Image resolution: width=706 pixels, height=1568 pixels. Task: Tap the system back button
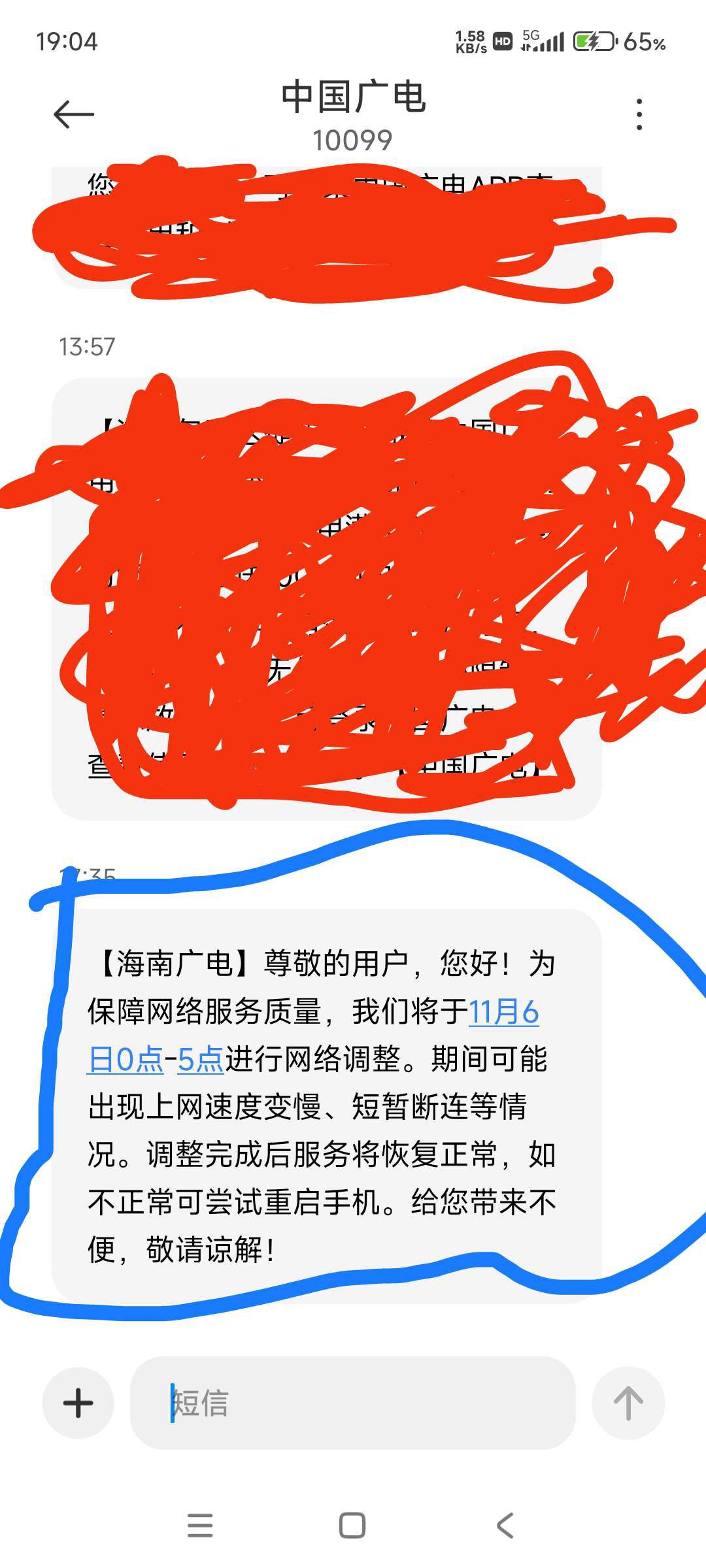pyautogui.click(x=505, y=1526)
